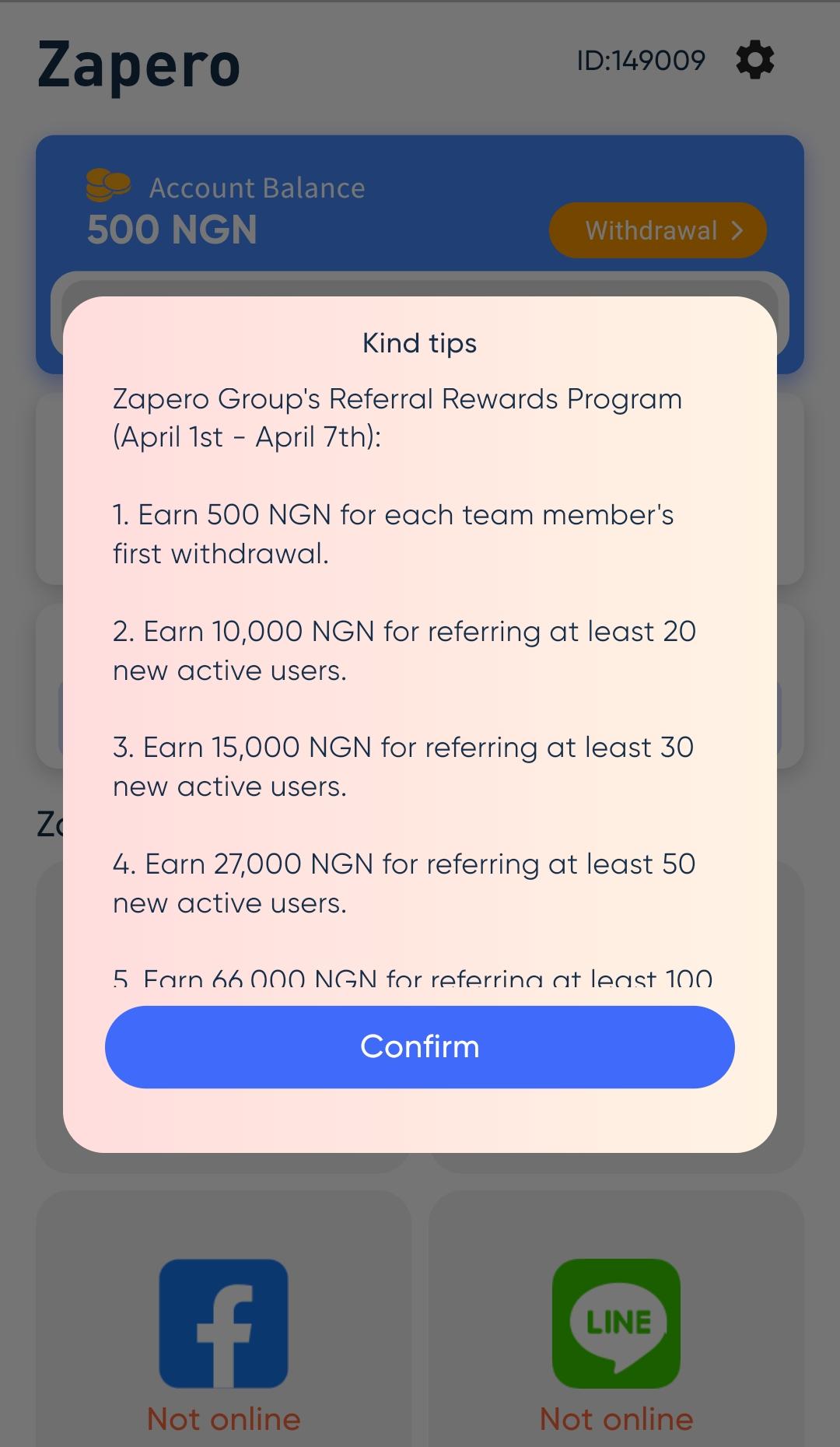Select the ID:149009 label

coord(641,59)
